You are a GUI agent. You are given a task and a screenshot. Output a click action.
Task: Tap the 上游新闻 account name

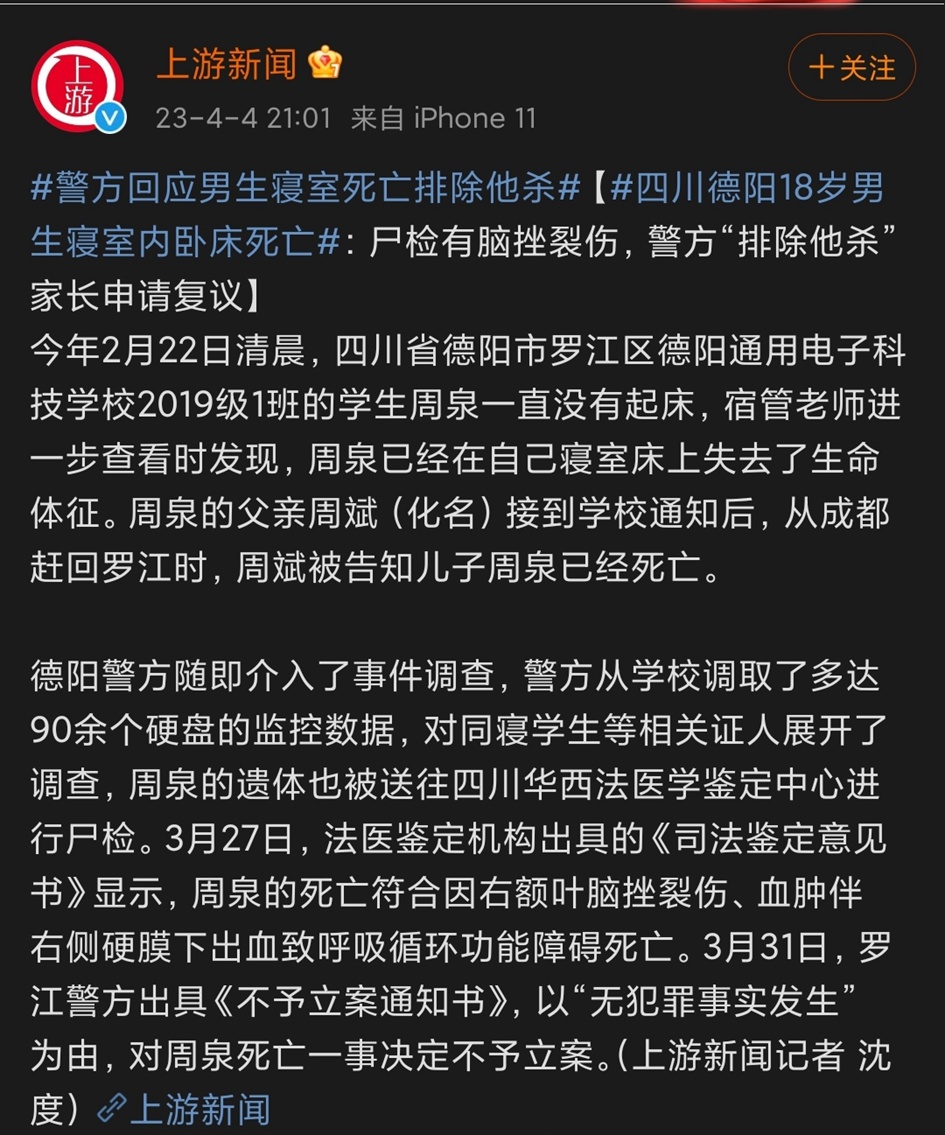[x=227, y=64]
